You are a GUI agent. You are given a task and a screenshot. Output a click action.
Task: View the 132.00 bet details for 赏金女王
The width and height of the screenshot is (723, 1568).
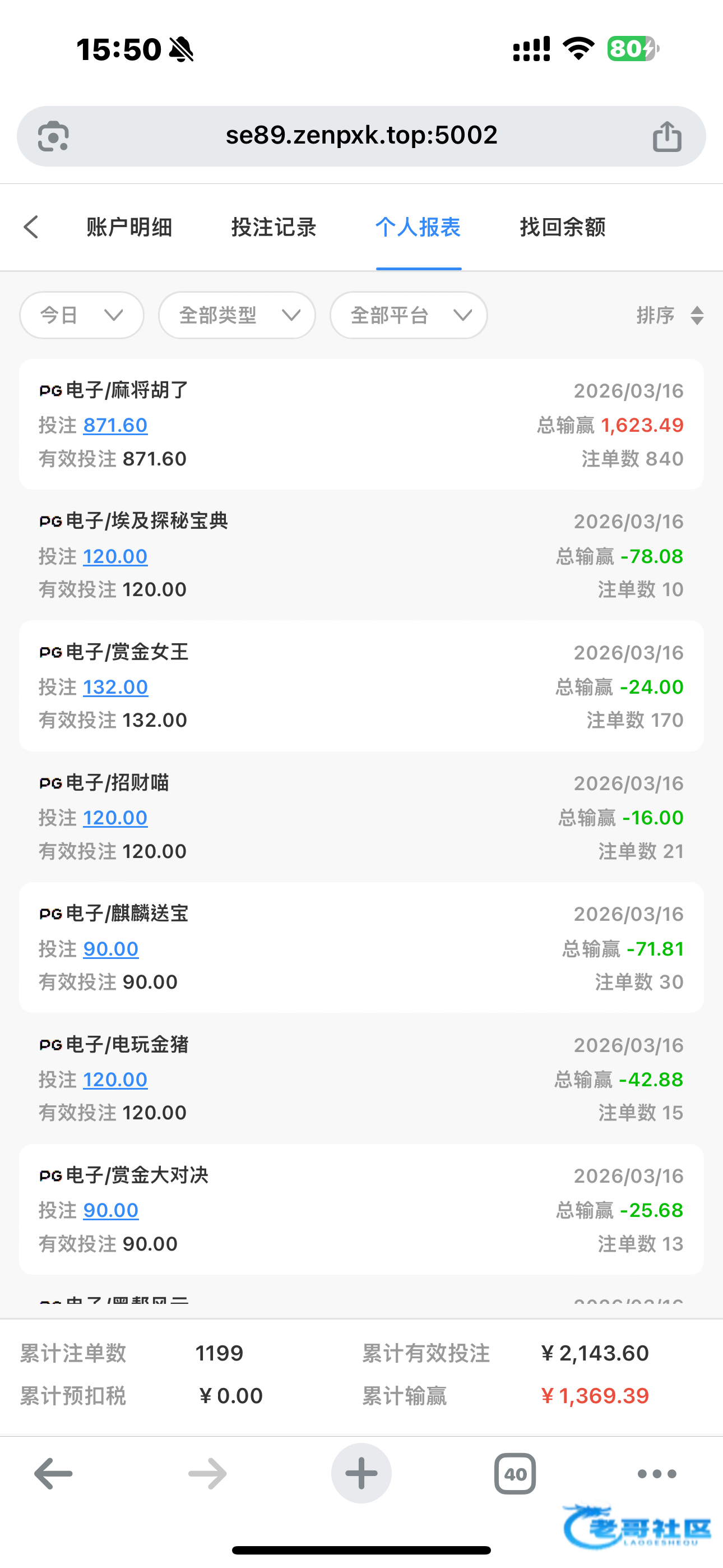point(115,687)
